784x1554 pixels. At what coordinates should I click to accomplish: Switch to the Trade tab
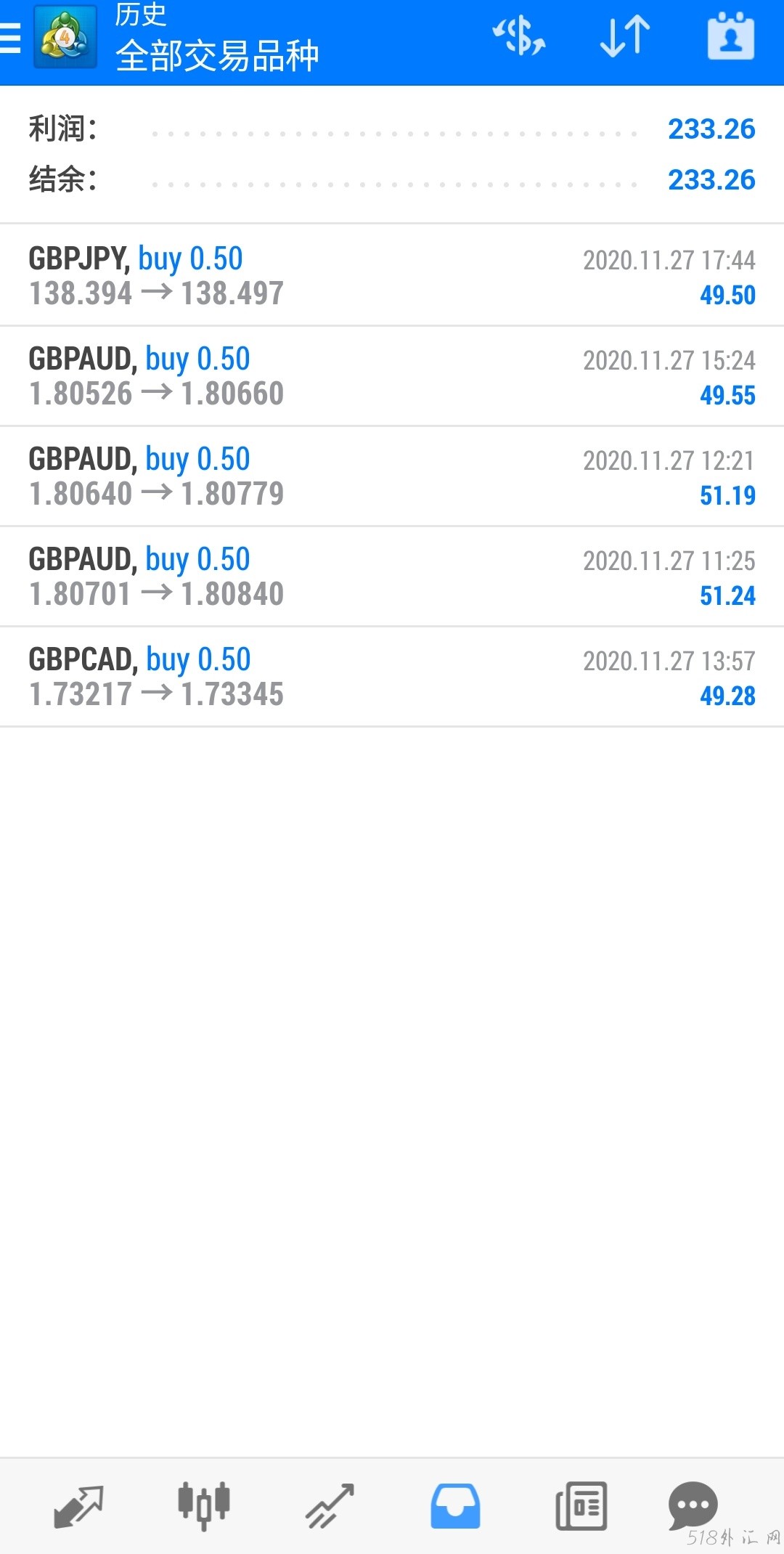[x=330, y=1506]
